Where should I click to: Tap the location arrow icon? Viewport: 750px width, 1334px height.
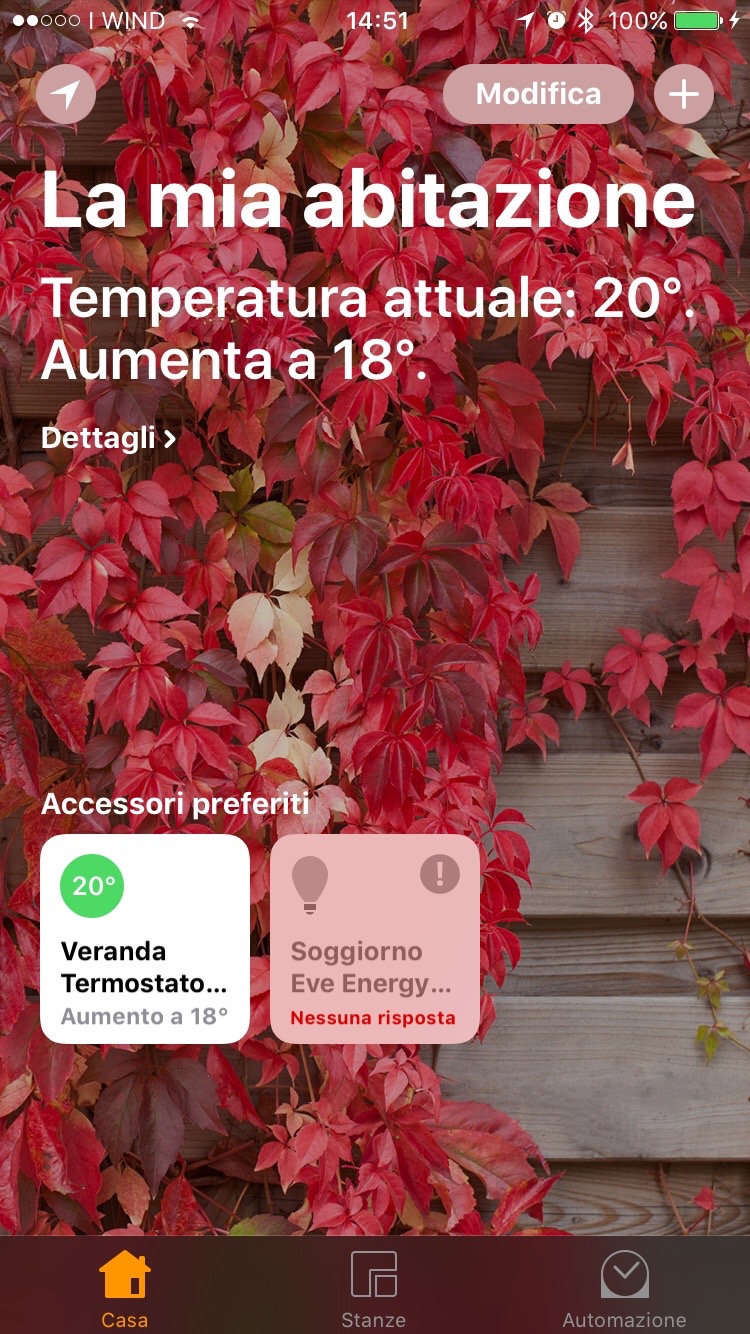pyautogui.click(x=66, y=95)
